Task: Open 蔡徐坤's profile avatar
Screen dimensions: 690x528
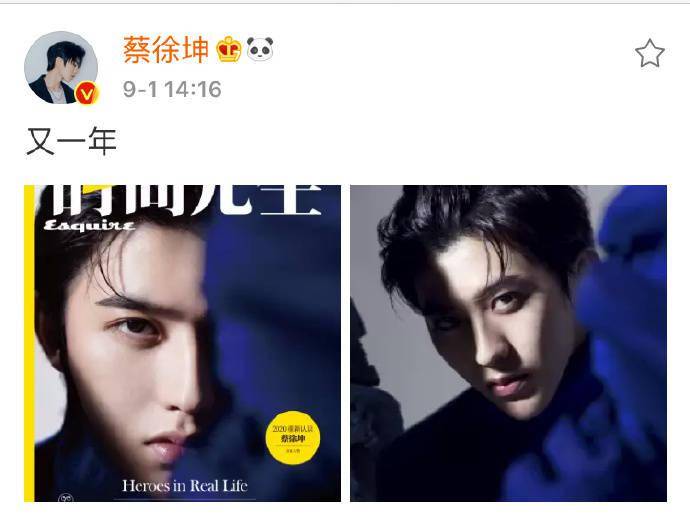Action: [61, 68]
